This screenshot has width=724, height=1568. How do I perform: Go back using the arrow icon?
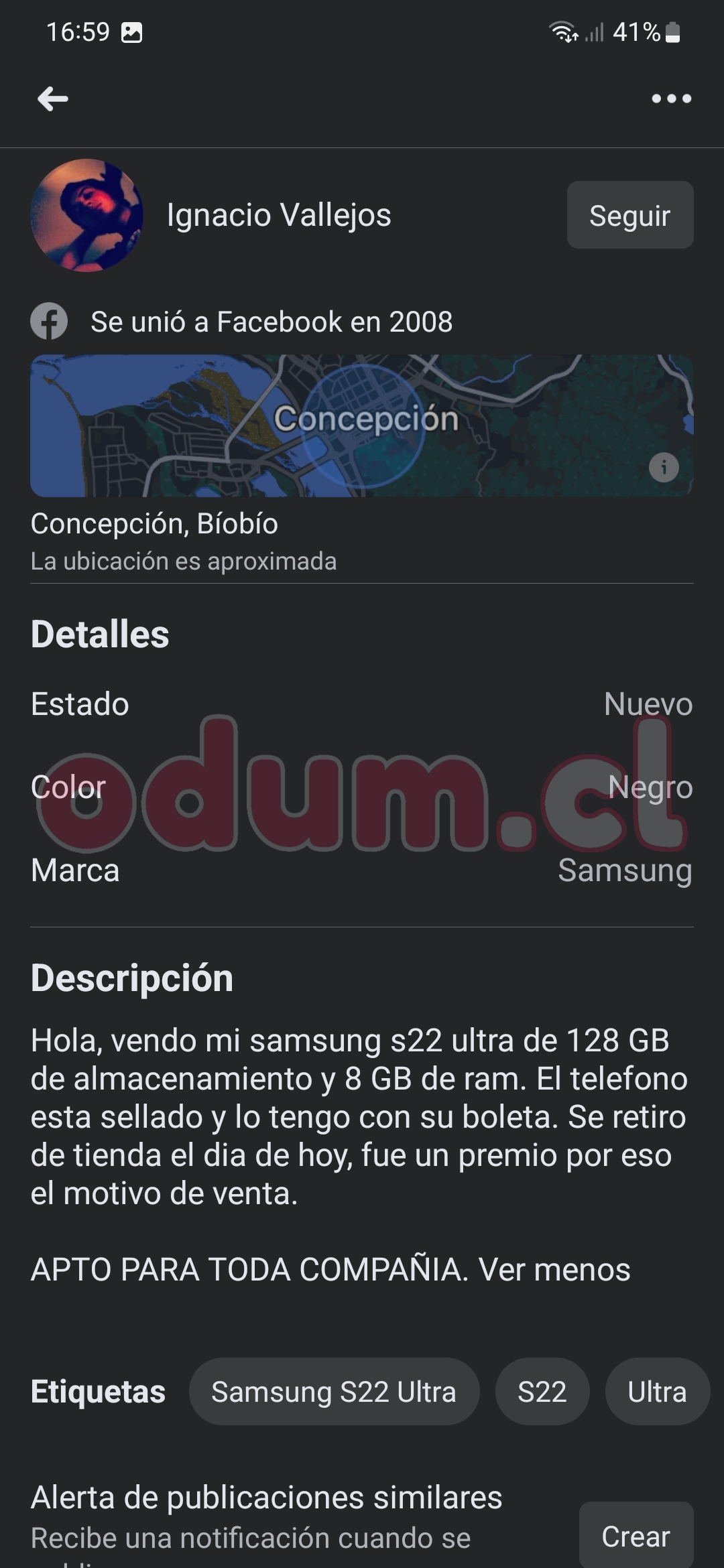click(53, 99)
